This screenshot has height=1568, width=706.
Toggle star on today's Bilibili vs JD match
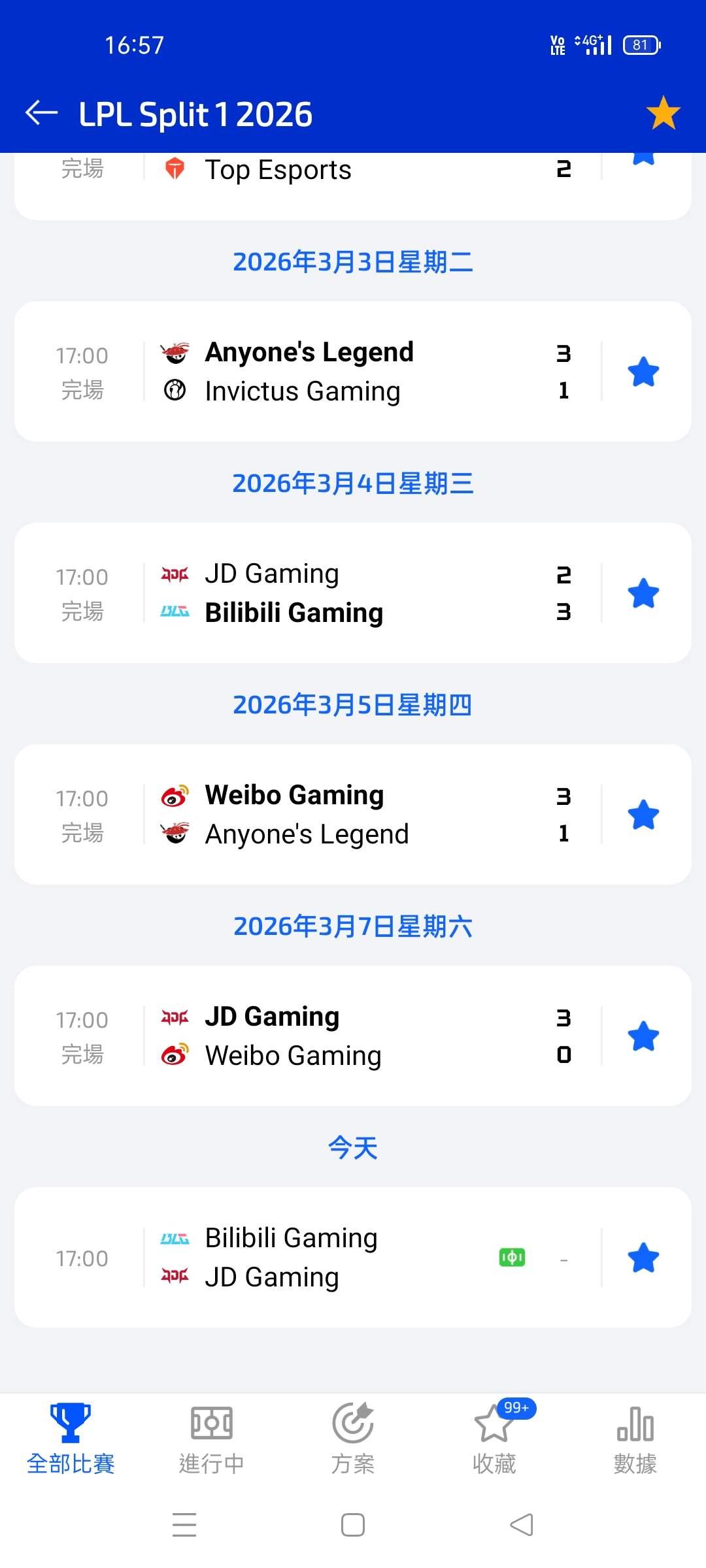643,1258
